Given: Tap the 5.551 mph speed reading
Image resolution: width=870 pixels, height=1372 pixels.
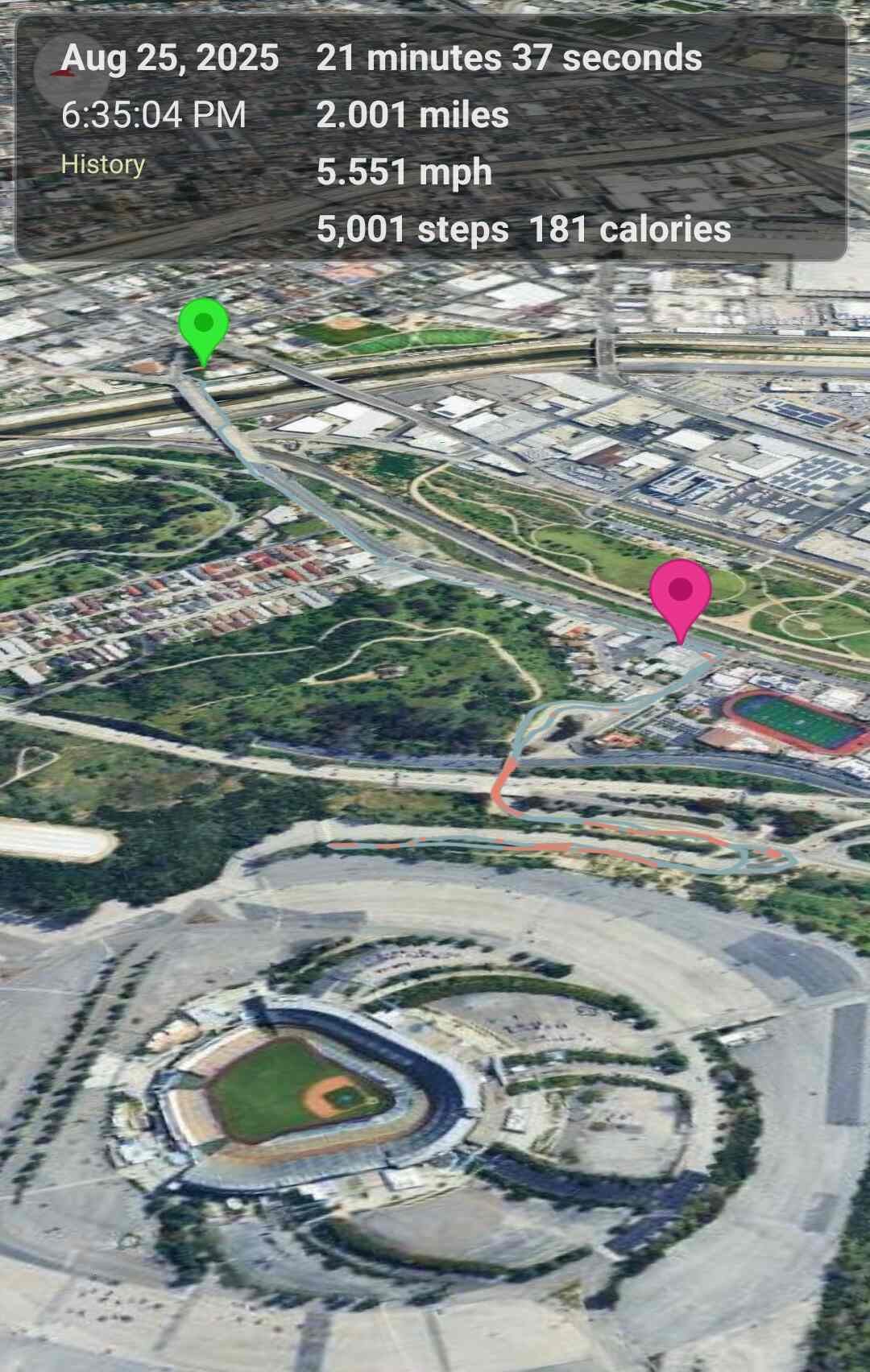Looking at the screenshot, I should [x=404, y=171].
